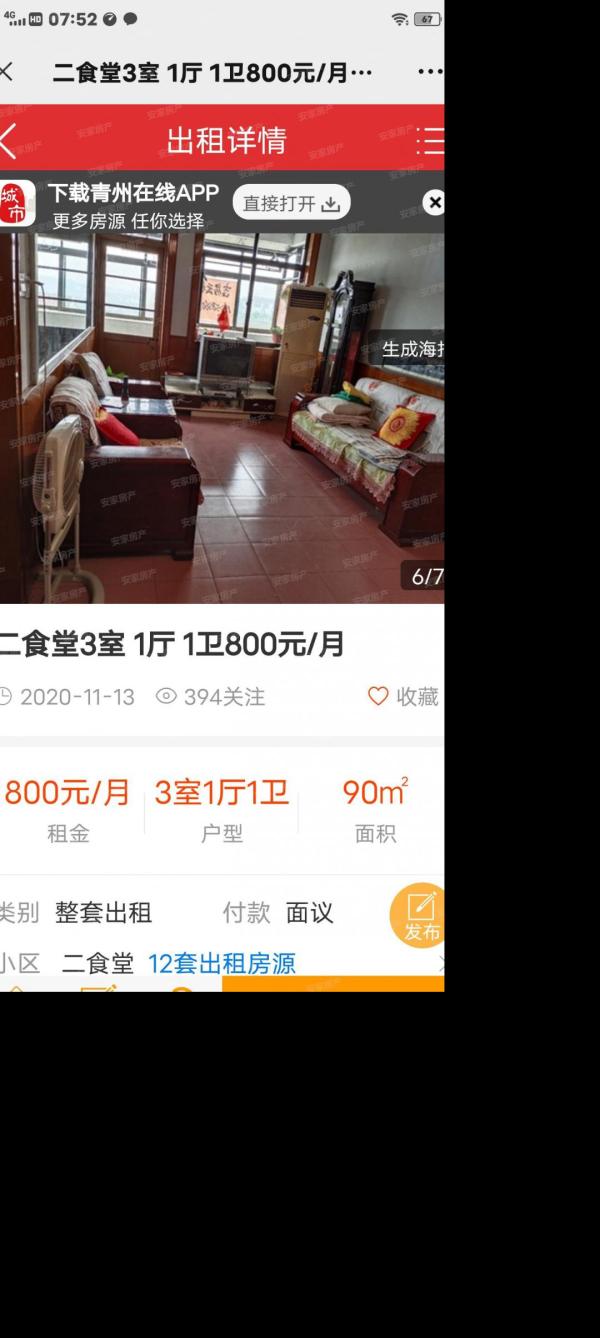The width and height of the screenshot is (600, 1338).
Task: Close the web page with the X icon
Action: (x=6, y=72)
